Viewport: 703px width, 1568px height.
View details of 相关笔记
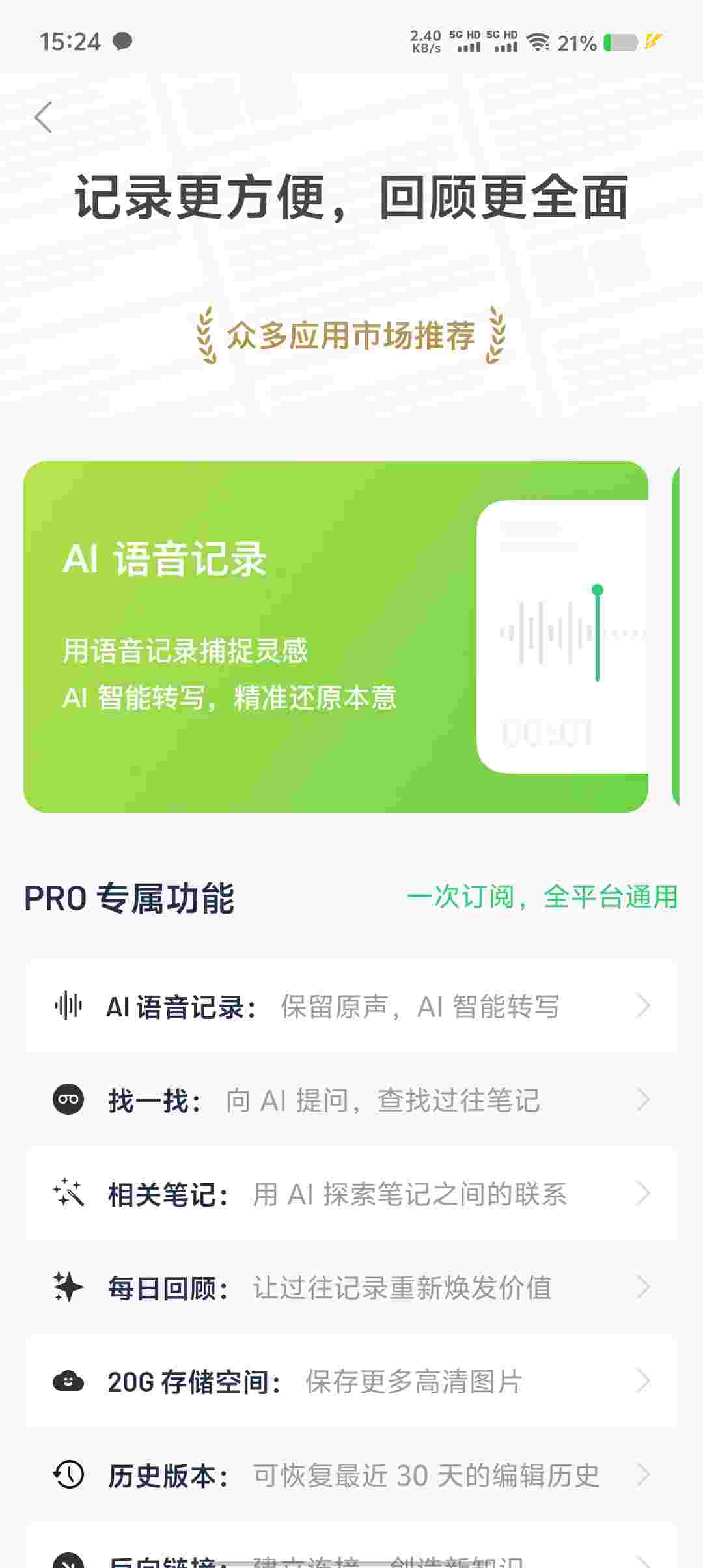point(351,1194)
